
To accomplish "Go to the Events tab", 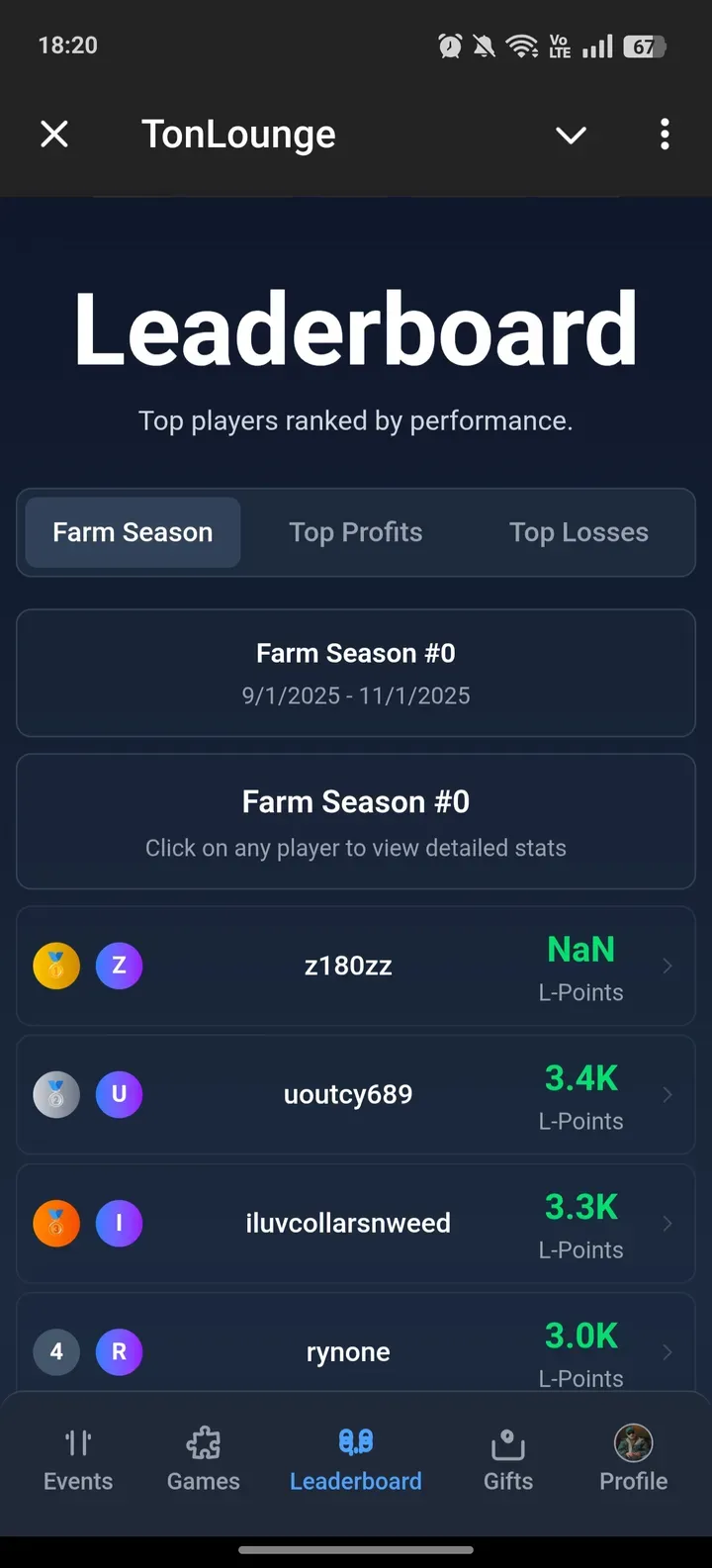I will (78, 1460).
